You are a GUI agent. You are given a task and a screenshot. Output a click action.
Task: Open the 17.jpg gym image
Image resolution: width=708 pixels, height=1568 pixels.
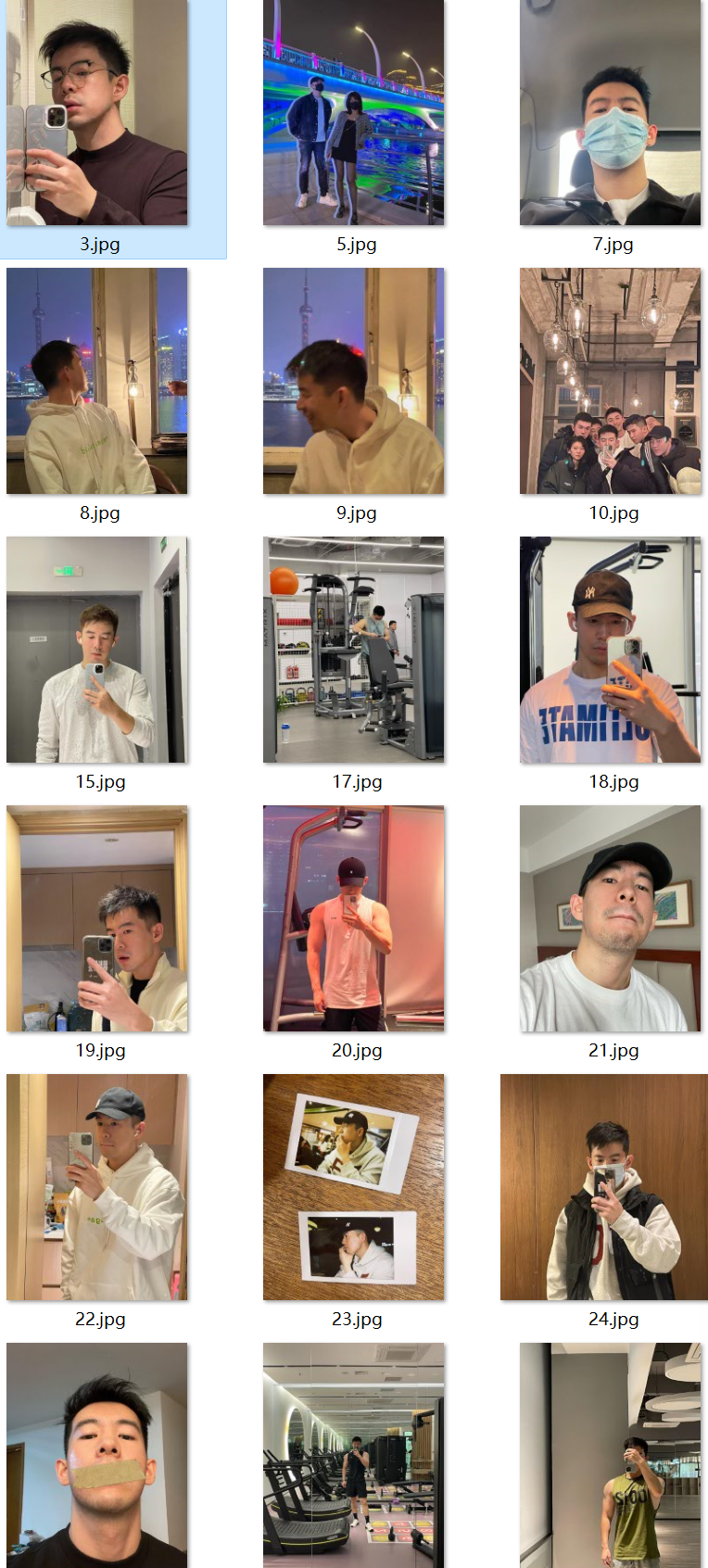pyautogui.click(x=353, y=650)
